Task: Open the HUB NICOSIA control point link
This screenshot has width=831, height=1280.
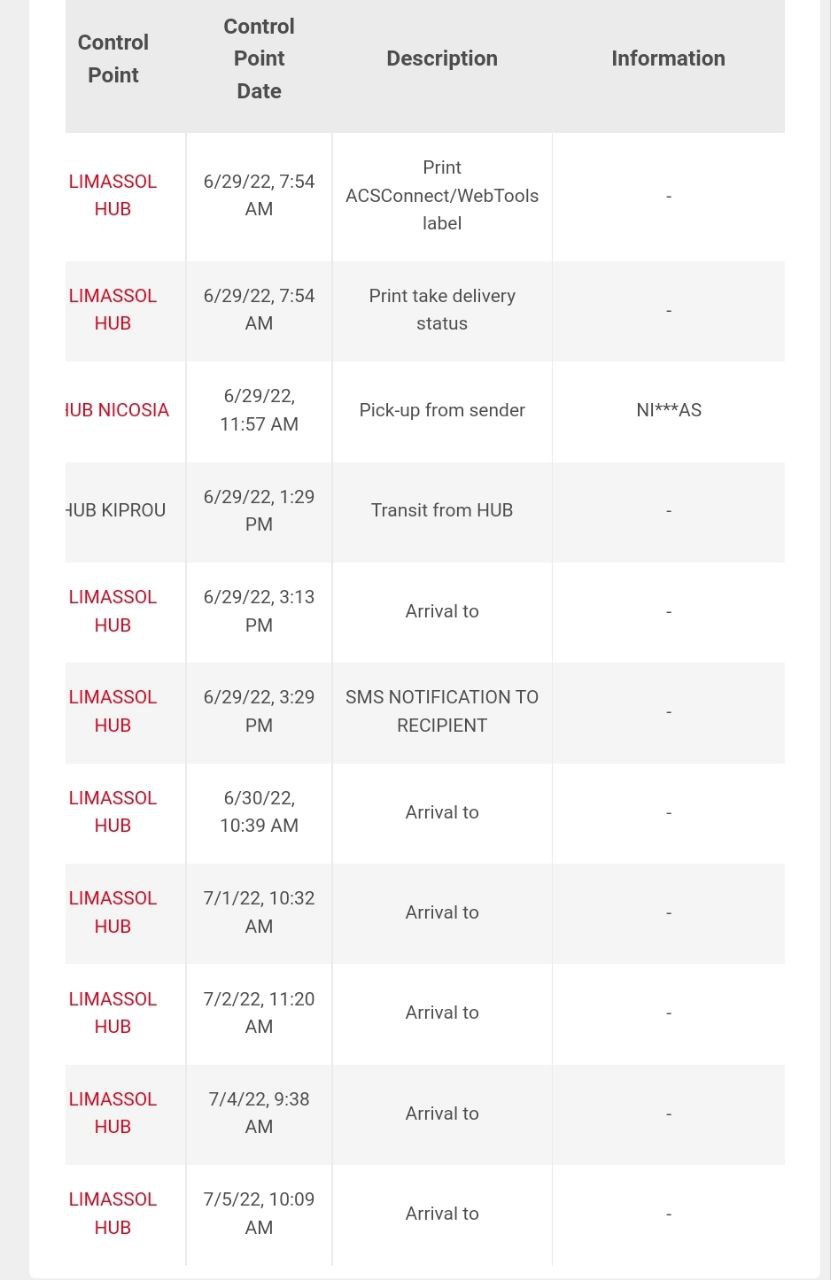Action: click(x=117, y=410)
